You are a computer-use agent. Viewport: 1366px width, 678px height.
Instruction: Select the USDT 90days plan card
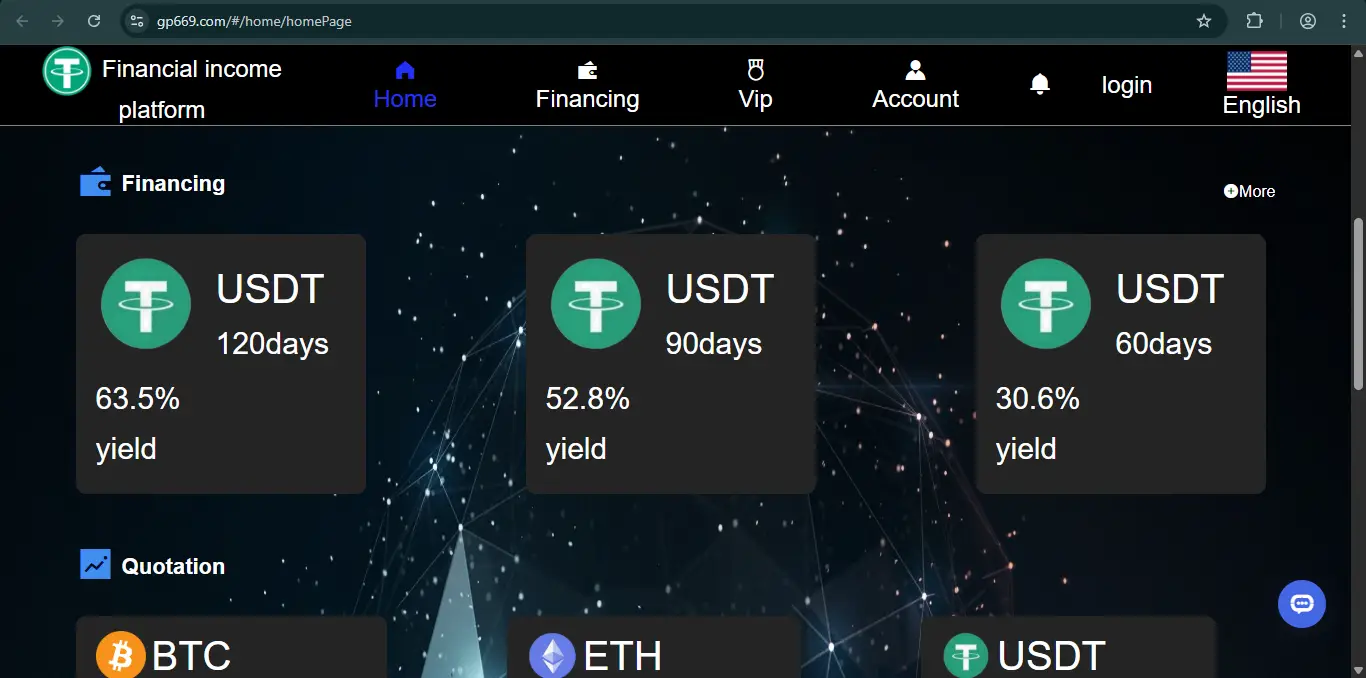pyautogui.click(x=671, y=363)
